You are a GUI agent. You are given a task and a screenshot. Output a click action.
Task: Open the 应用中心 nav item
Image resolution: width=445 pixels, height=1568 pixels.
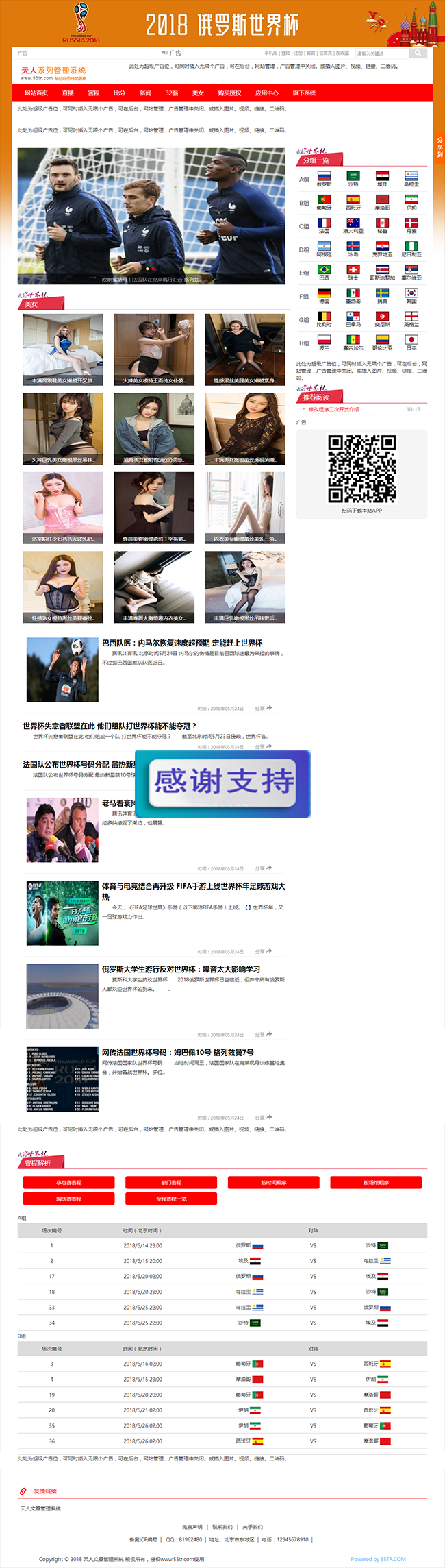[x=266, y=93]
